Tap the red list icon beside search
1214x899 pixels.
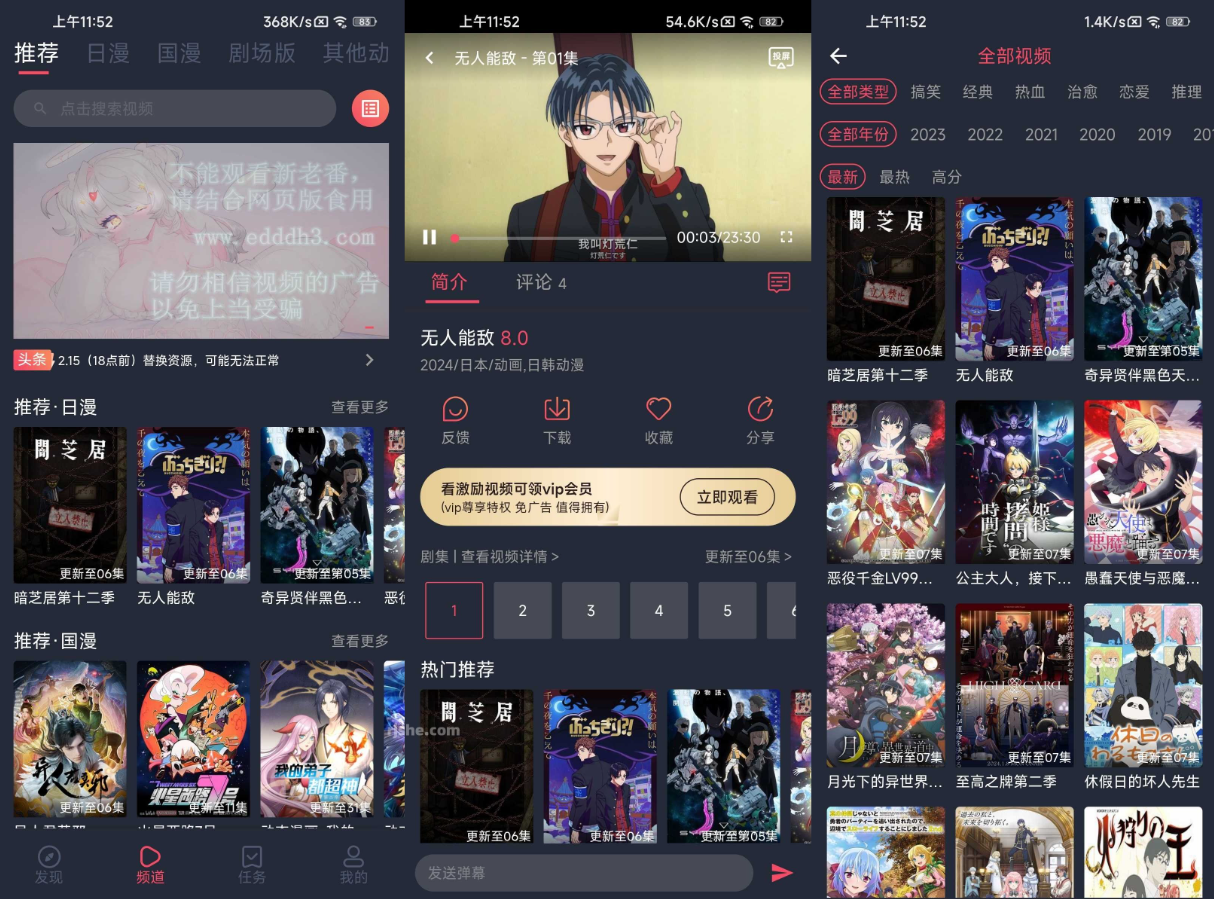[x=370, y=108]
